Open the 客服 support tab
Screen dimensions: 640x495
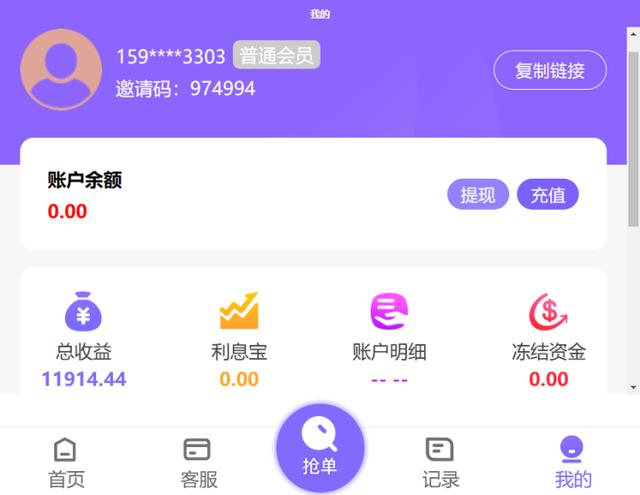pos(198,462)
